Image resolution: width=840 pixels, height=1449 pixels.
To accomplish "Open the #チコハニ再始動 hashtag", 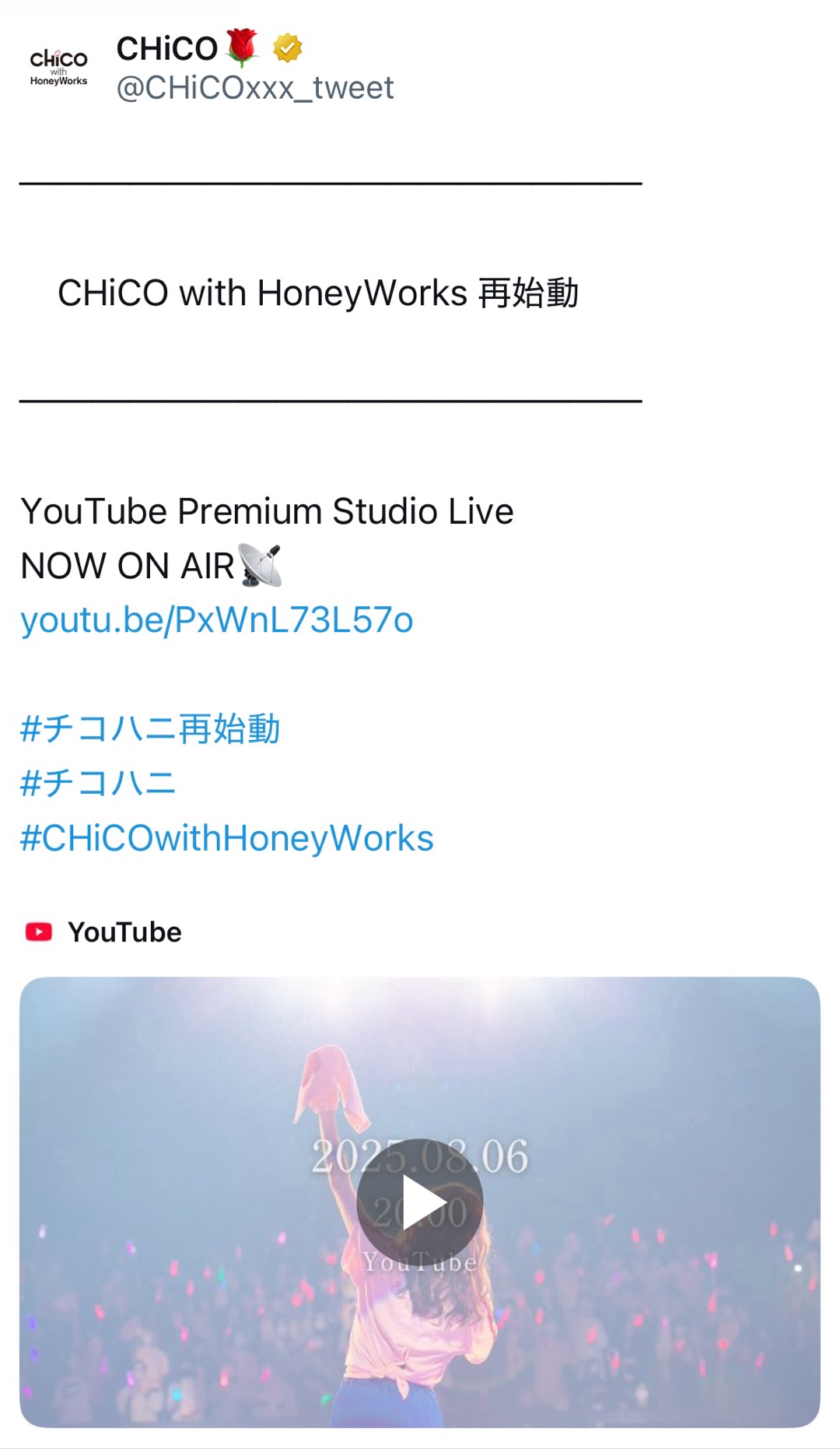I will coord(149,729).
